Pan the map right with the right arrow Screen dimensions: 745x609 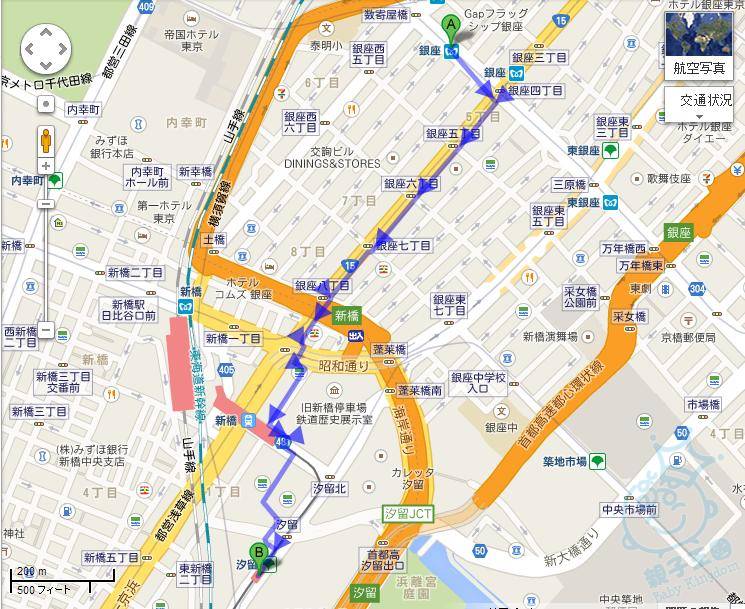click(62, 46)
